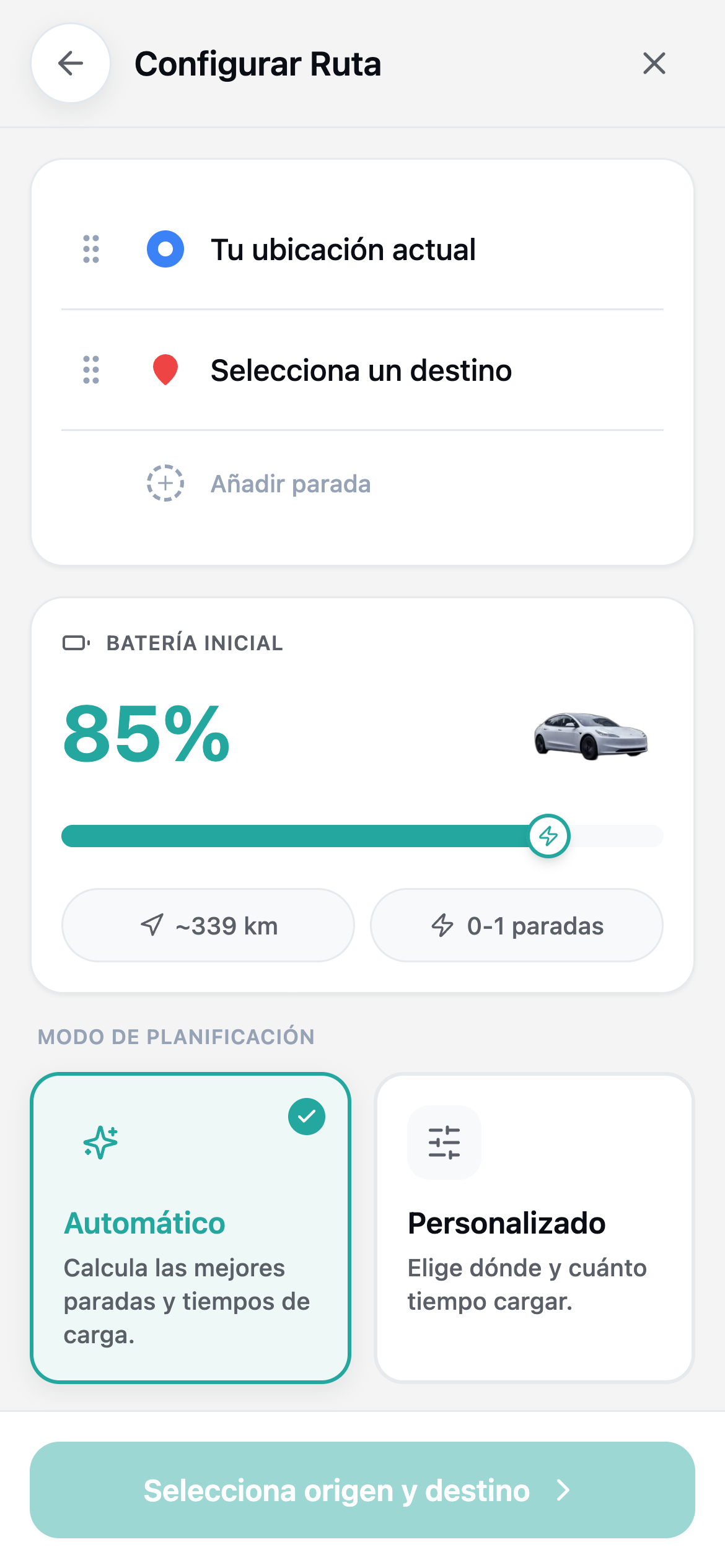Open the Selecciona un destino field
The width and height of the screenshot is (725, 1568).
[361, 370]
